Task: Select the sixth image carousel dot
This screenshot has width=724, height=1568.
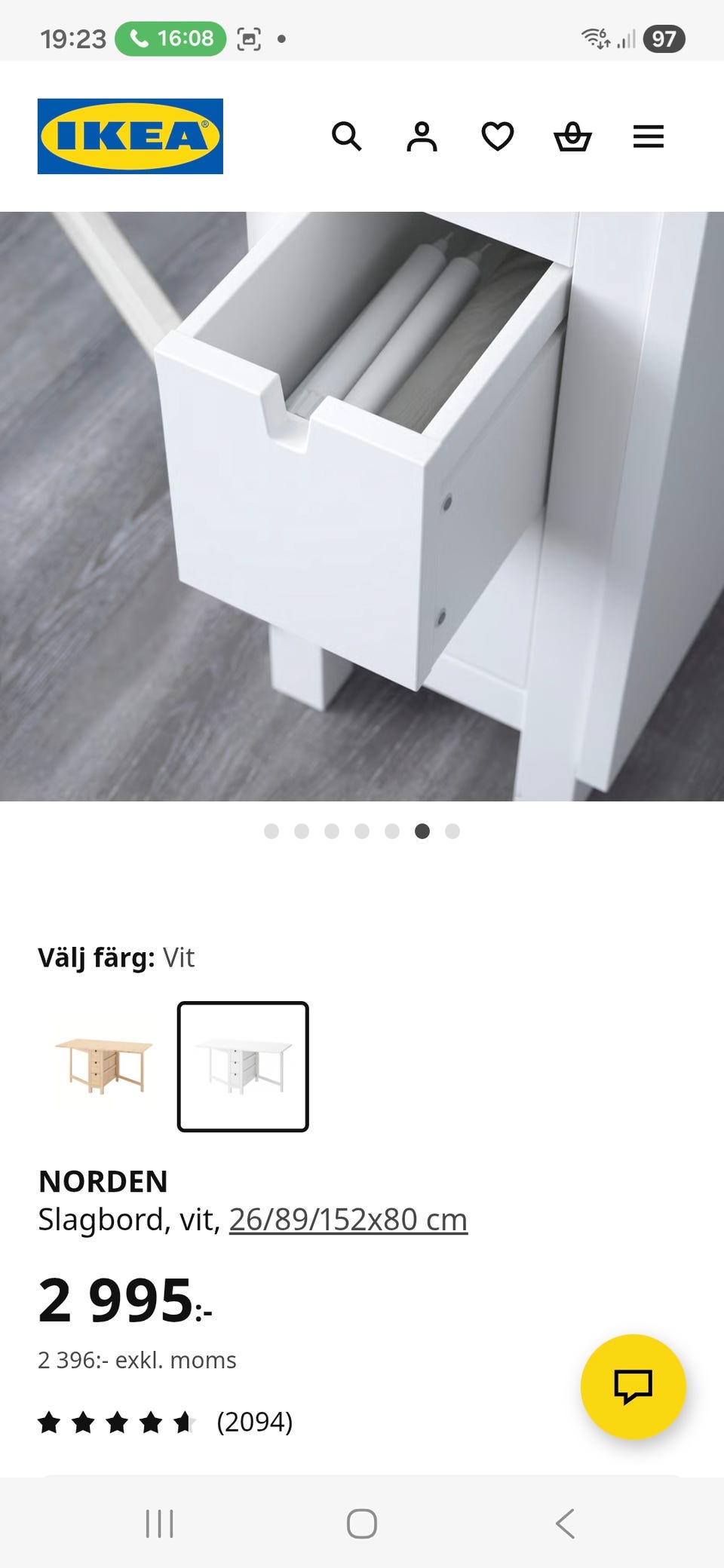Action: [x=422, y=831]
